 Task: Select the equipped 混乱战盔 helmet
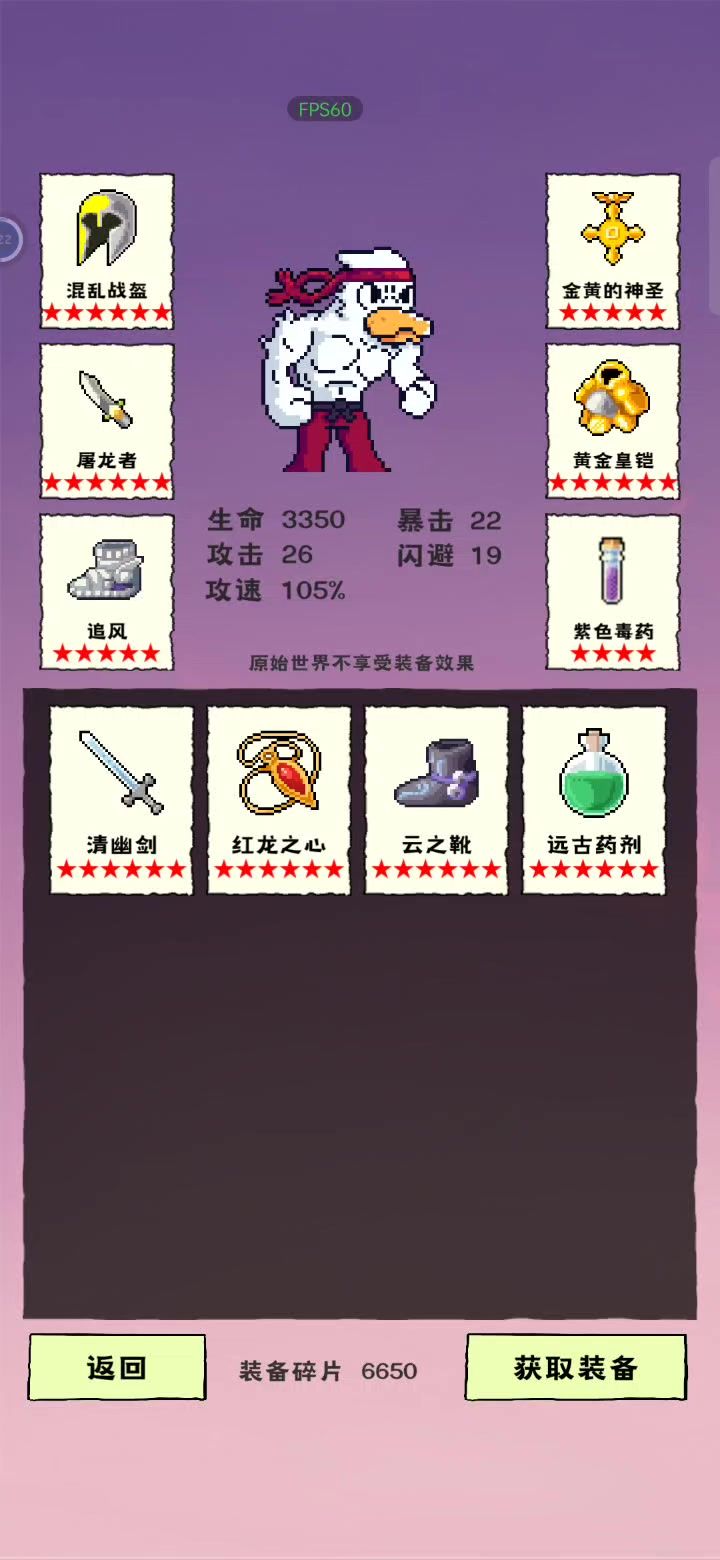pos(107,250)
